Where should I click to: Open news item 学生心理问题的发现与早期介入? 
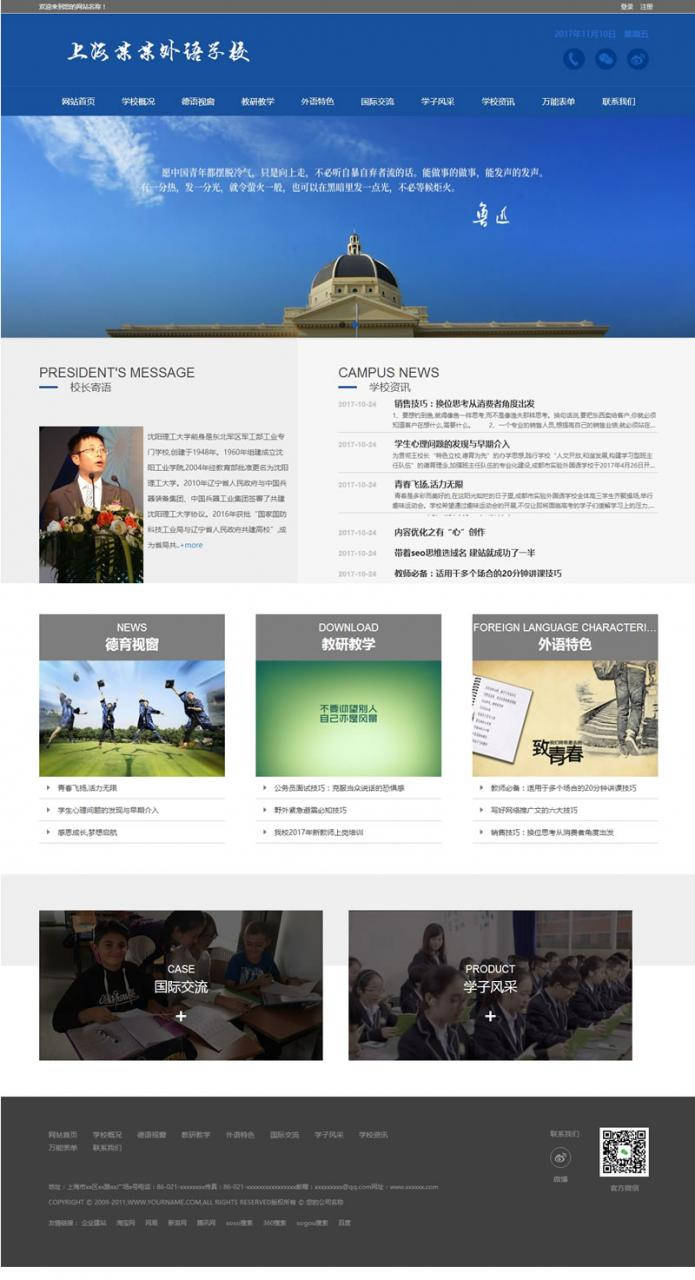pyautogui.click(x=452, y=444)
